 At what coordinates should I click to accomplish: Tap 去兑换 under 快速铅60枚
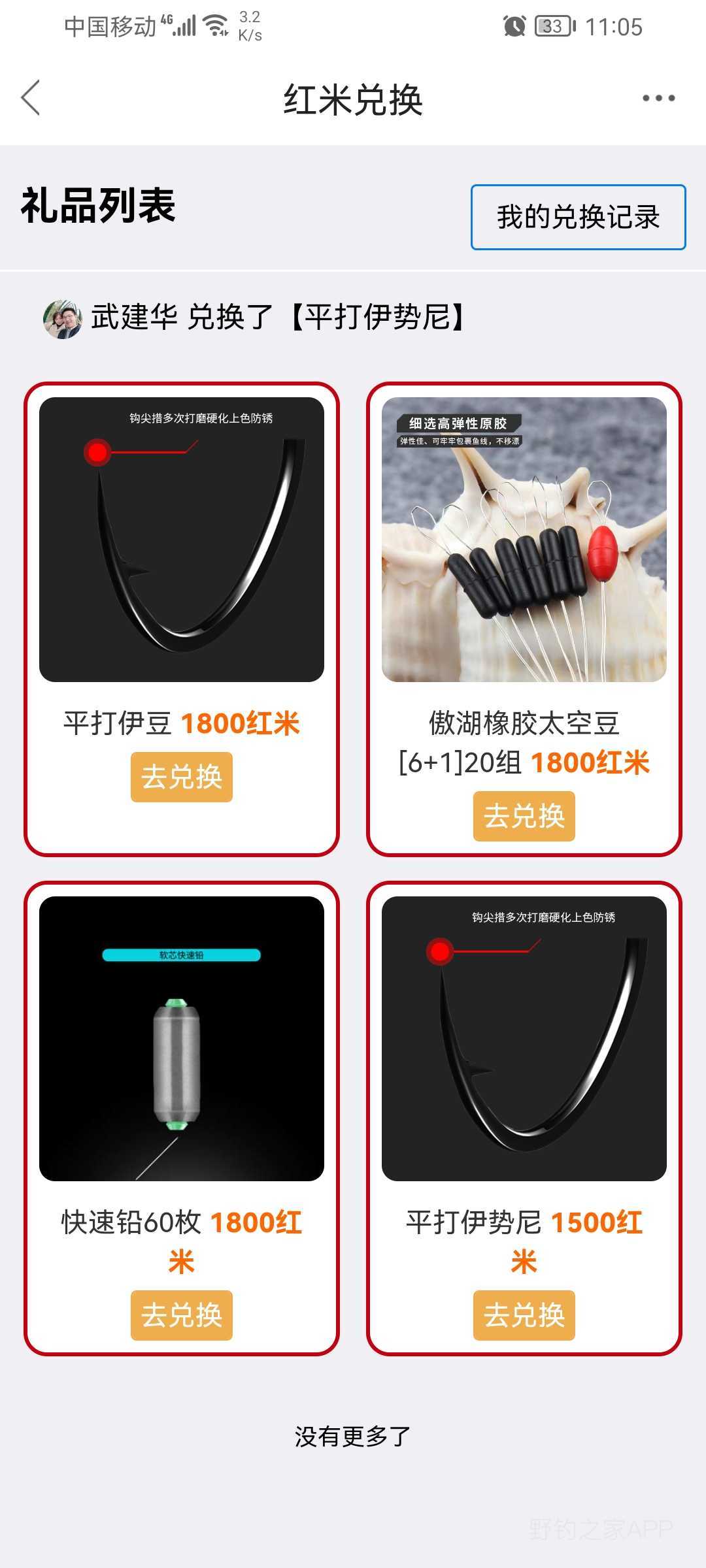click(182, 1315)
